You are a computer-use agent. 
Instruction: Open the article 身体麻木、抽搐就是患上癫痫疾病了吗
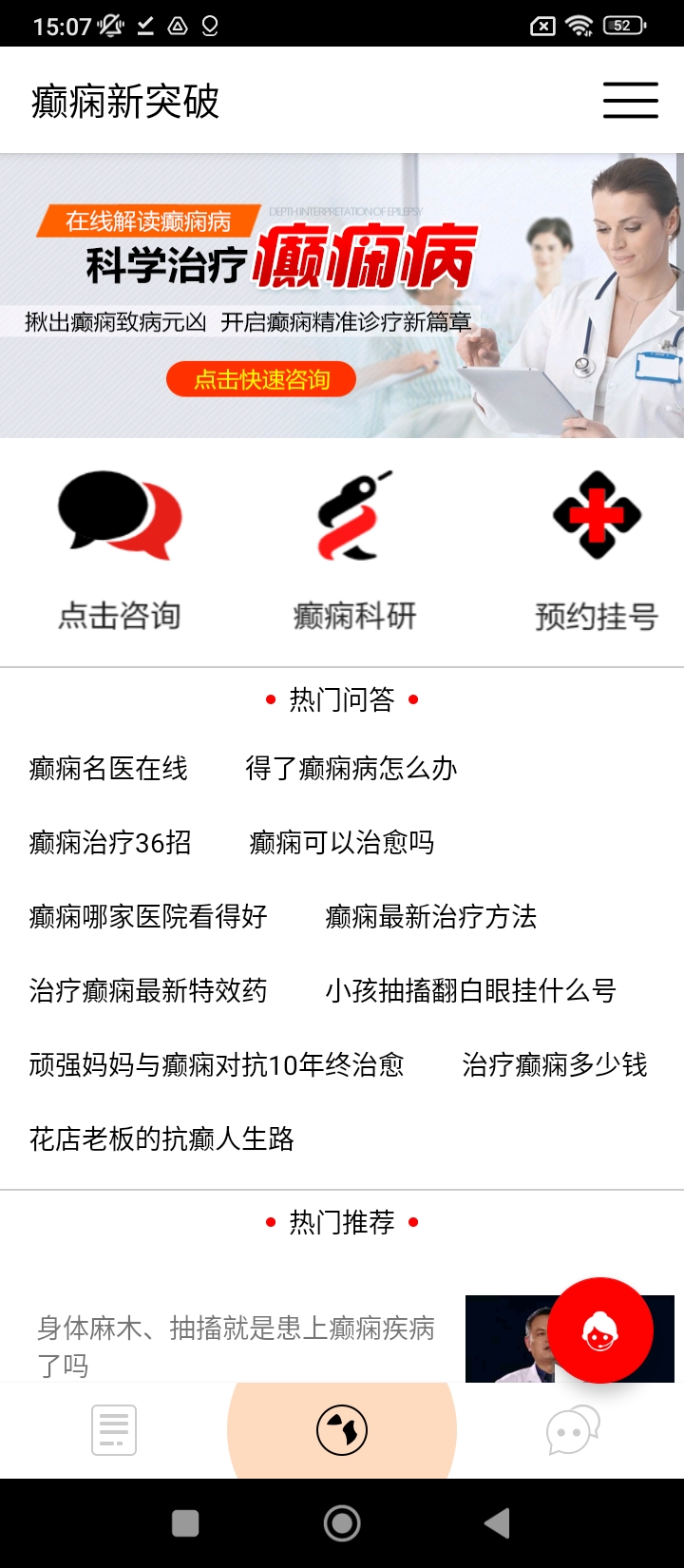click(236, 1345)
